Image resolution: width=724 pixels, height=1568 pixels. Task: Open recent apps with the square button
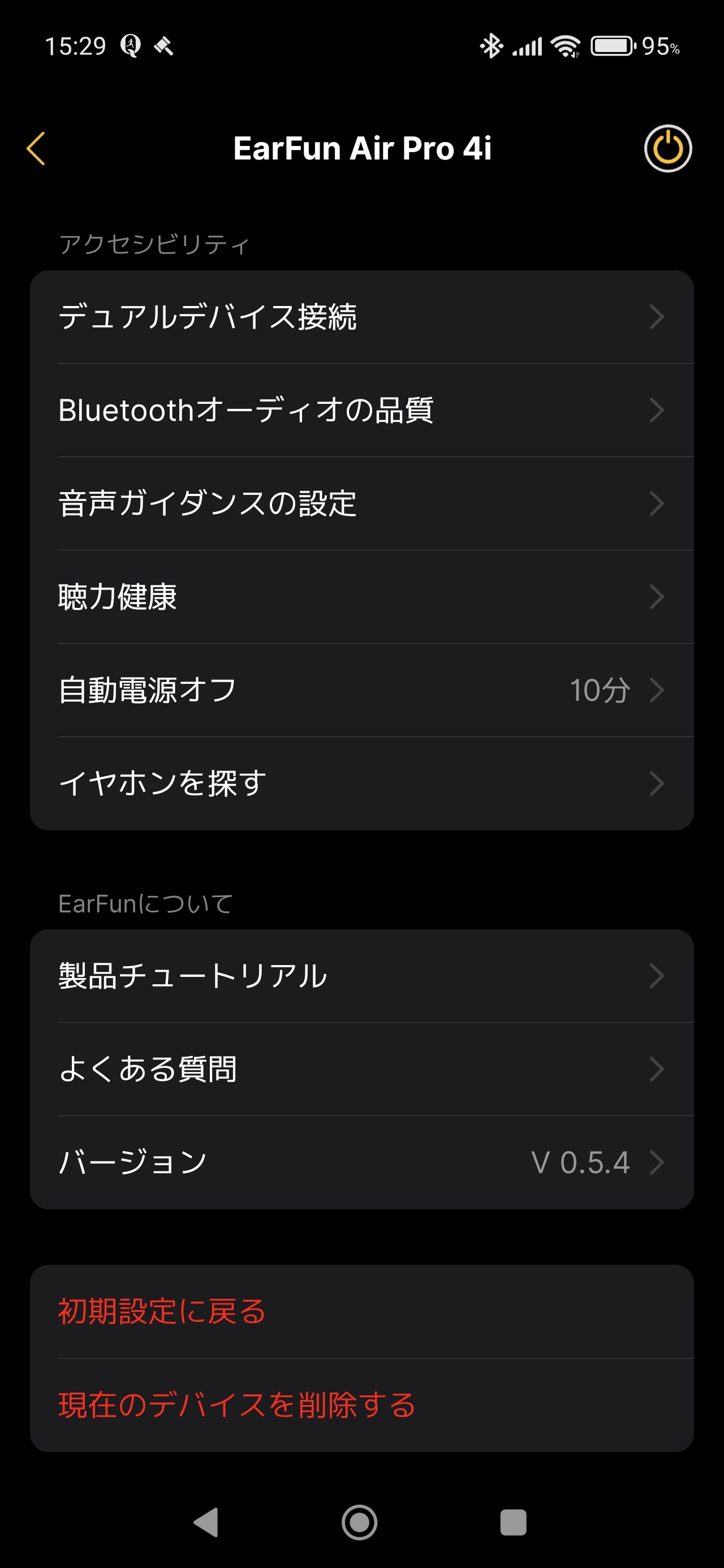pos(512,1522)
